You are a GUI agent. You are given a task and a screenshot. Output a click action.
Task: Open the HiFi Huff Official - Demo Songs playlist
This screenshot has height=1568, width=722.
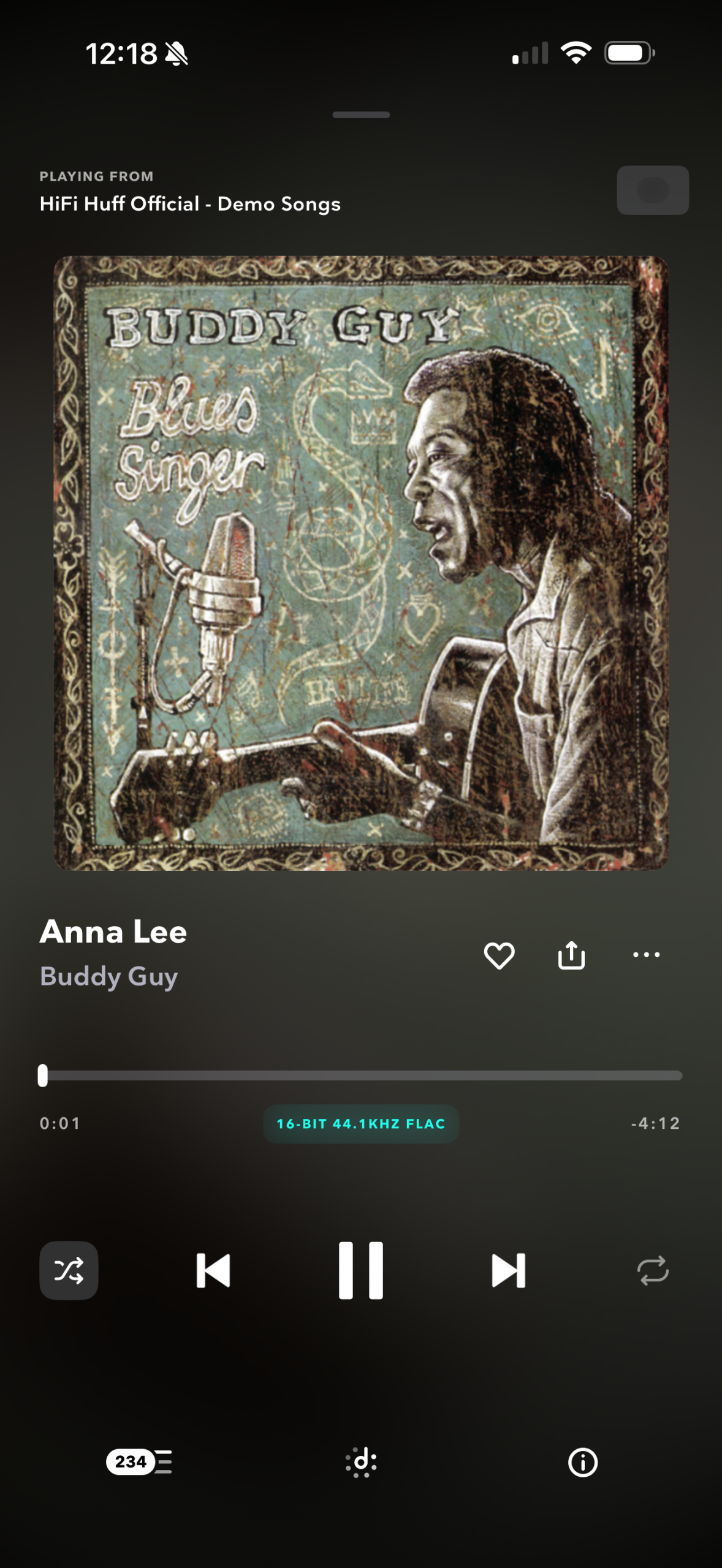tap(190, 204)
